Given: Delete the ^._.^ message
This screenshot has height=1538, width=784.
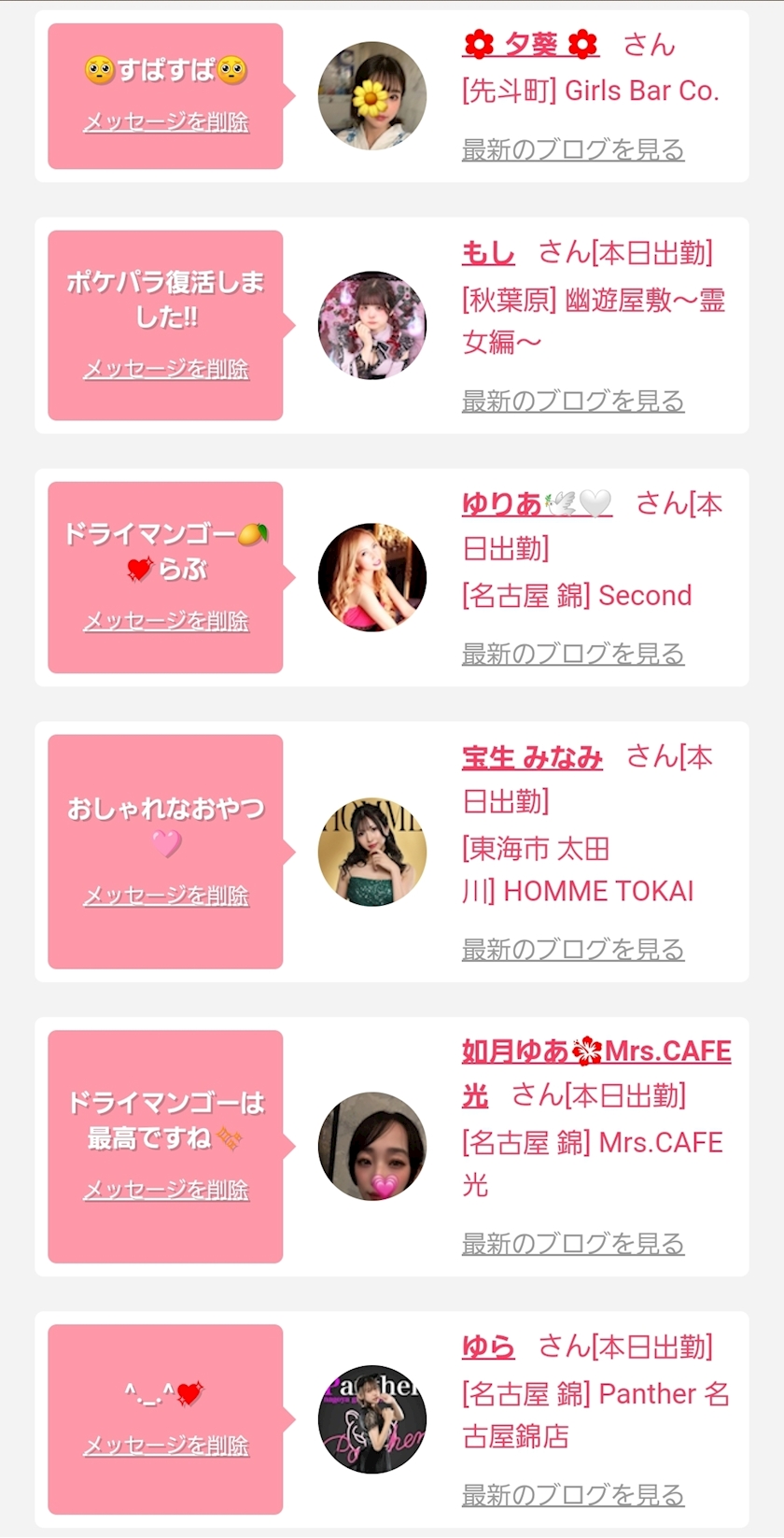Looking at the screenshot, I should [x=166, y=1446].
